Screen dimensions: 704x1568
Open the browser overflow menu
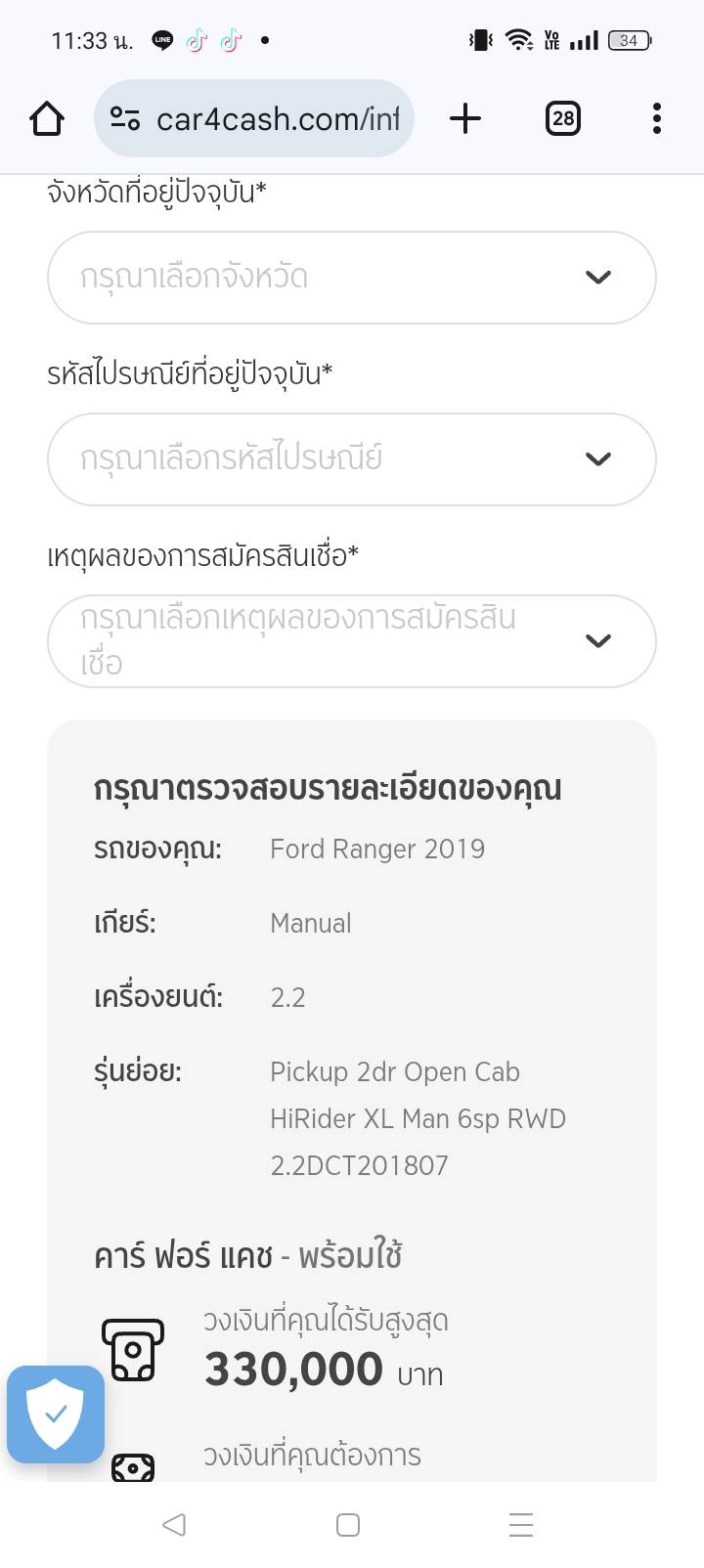pyautogui.click(x=656, y=119)
